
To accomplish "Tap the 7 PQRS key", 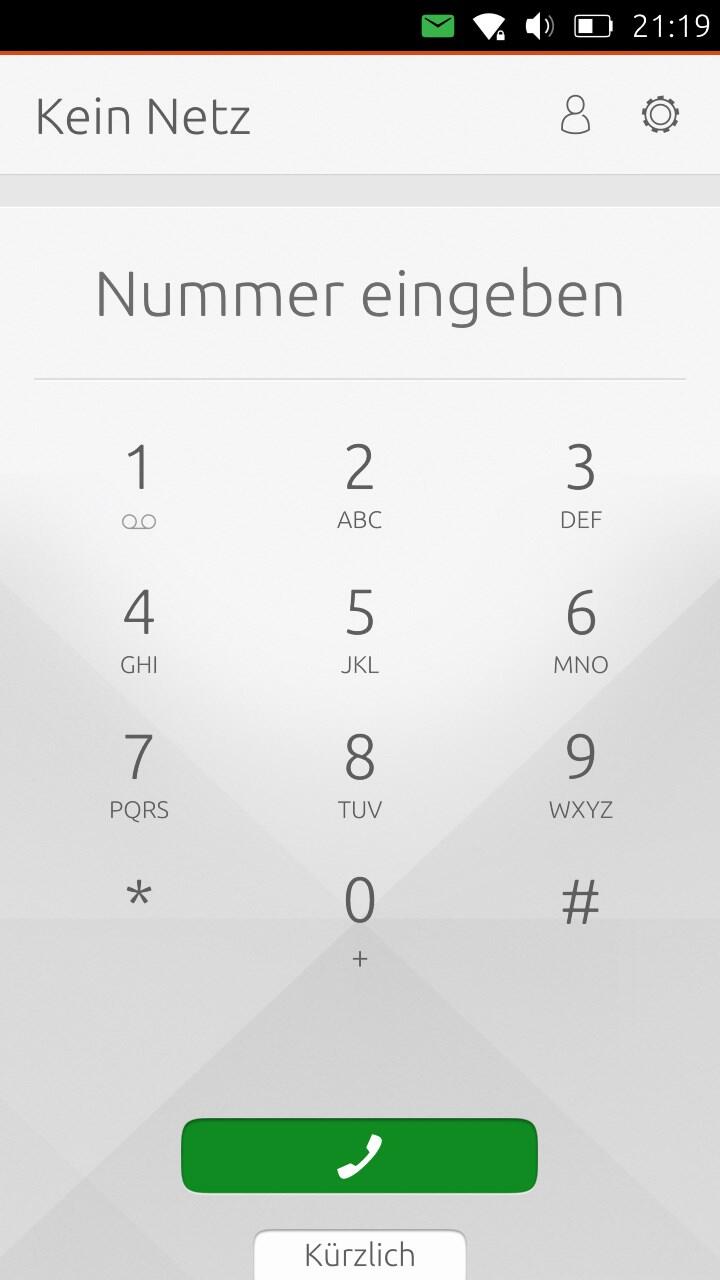I will (x=139, y=777).
